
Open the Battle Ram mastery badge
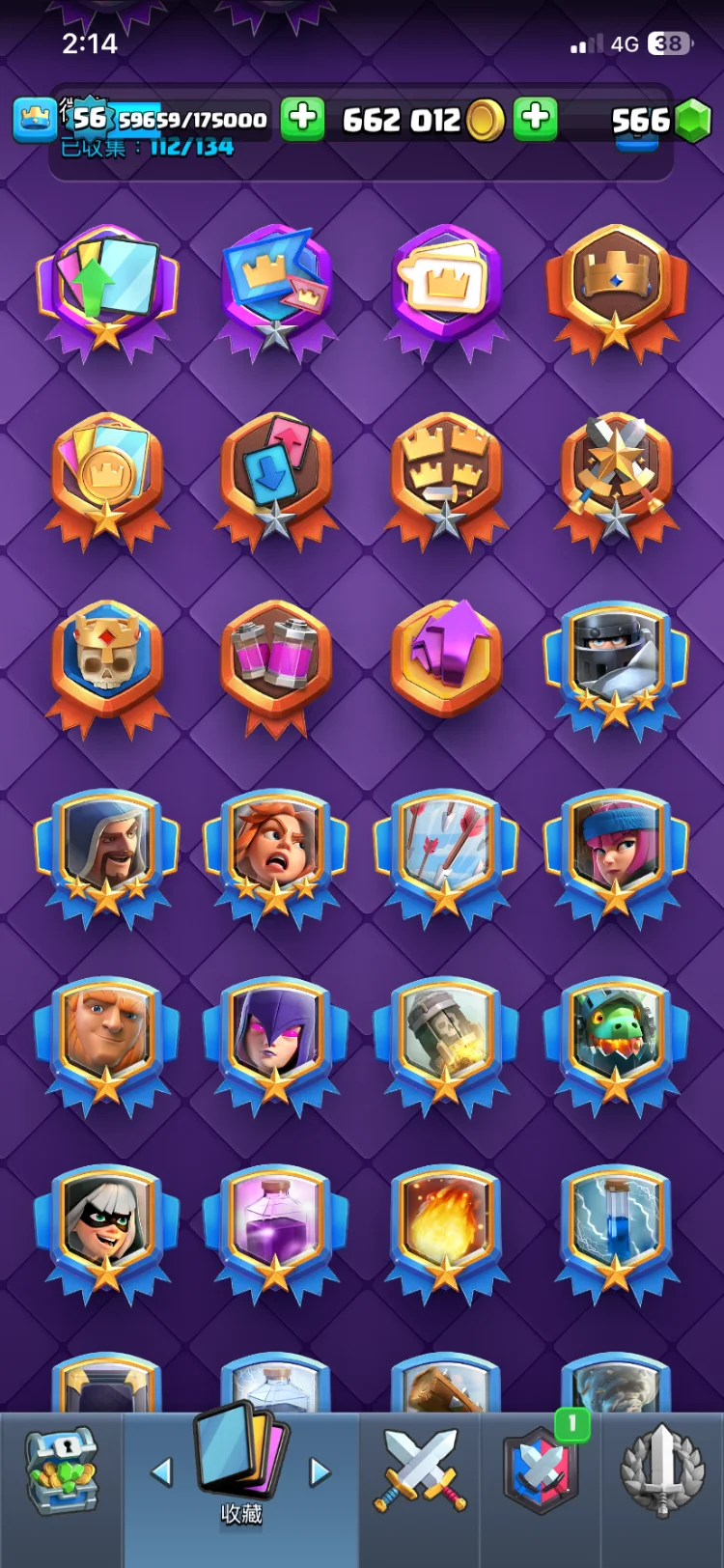(x=446, y=1038)
